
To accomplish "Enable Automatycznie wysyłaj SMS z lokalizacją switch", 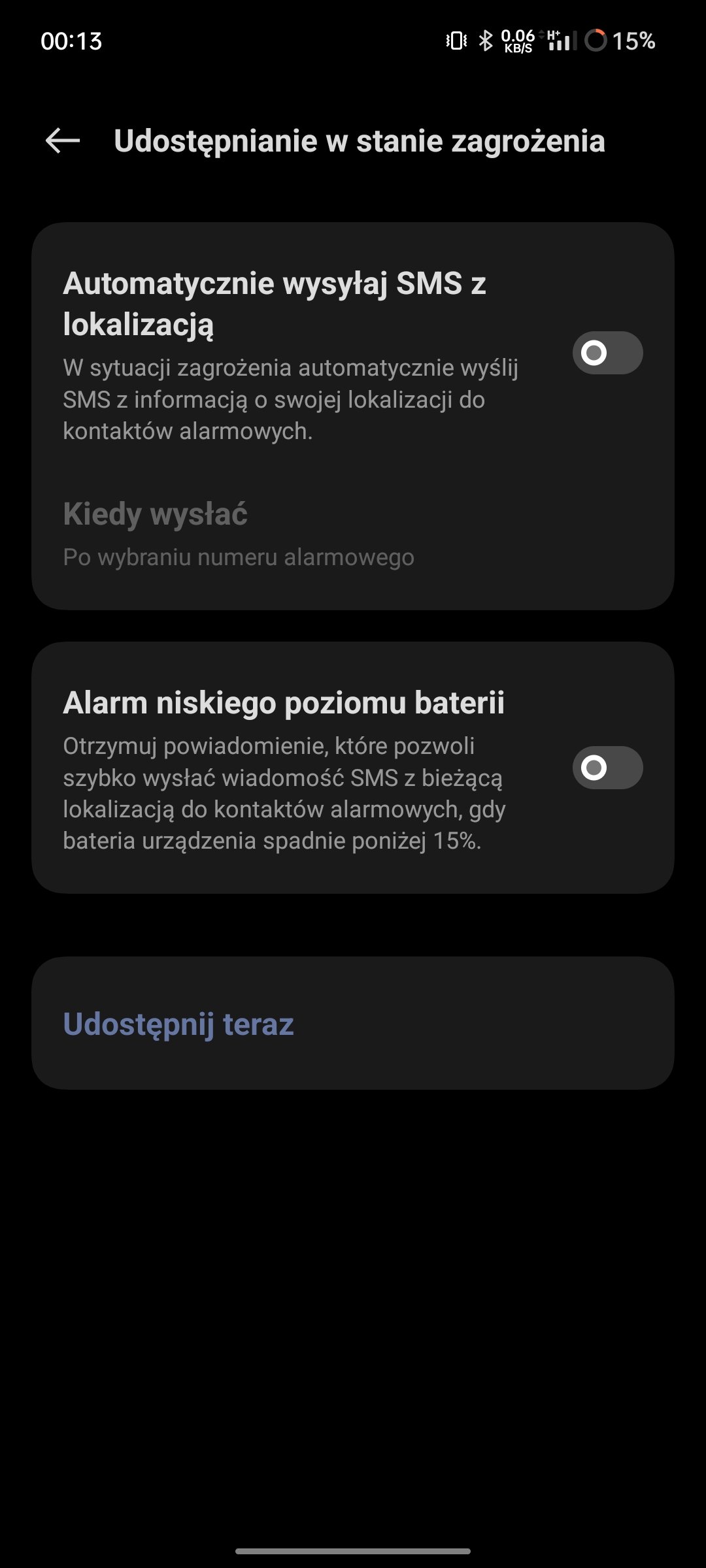I will 607,353.
